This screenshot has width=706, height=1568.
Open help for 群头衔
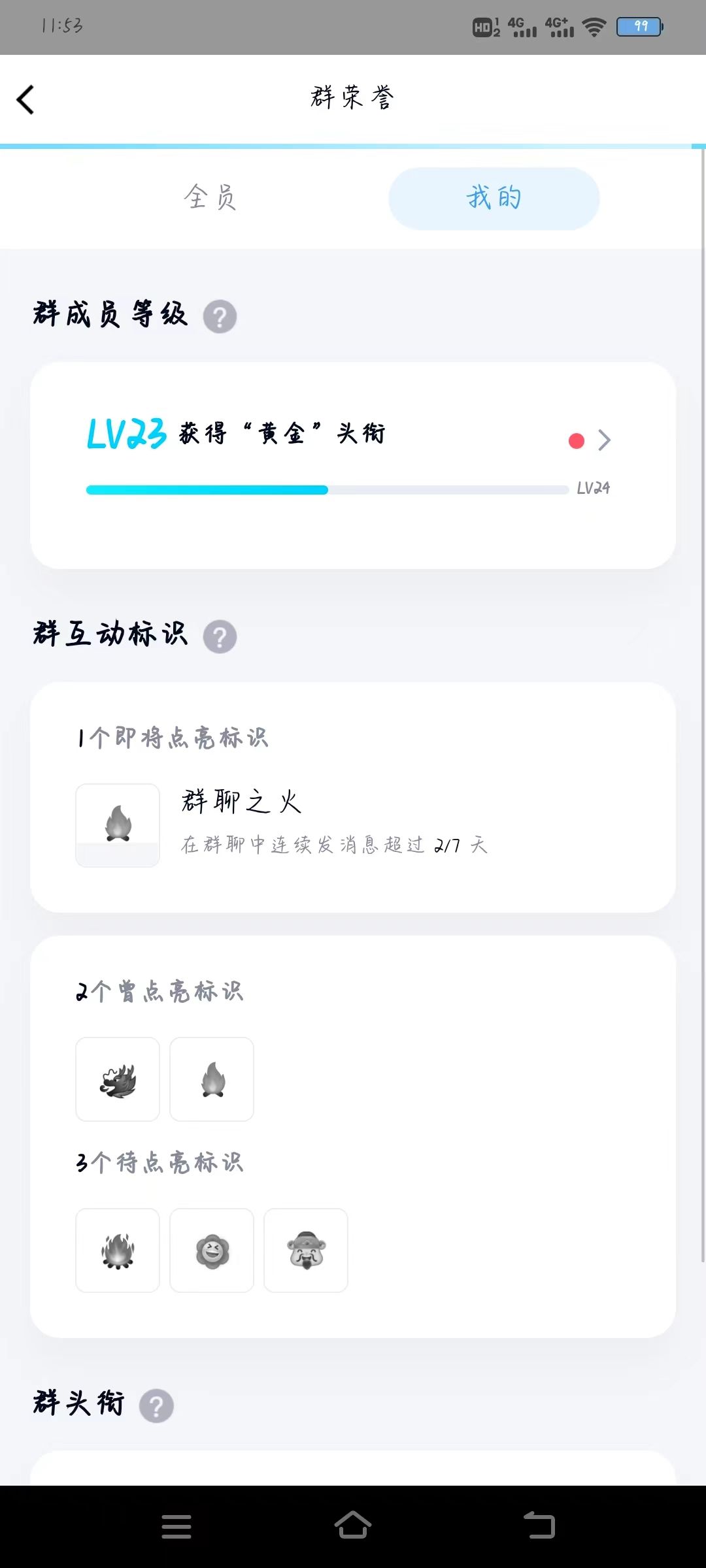click(156, 1406)
